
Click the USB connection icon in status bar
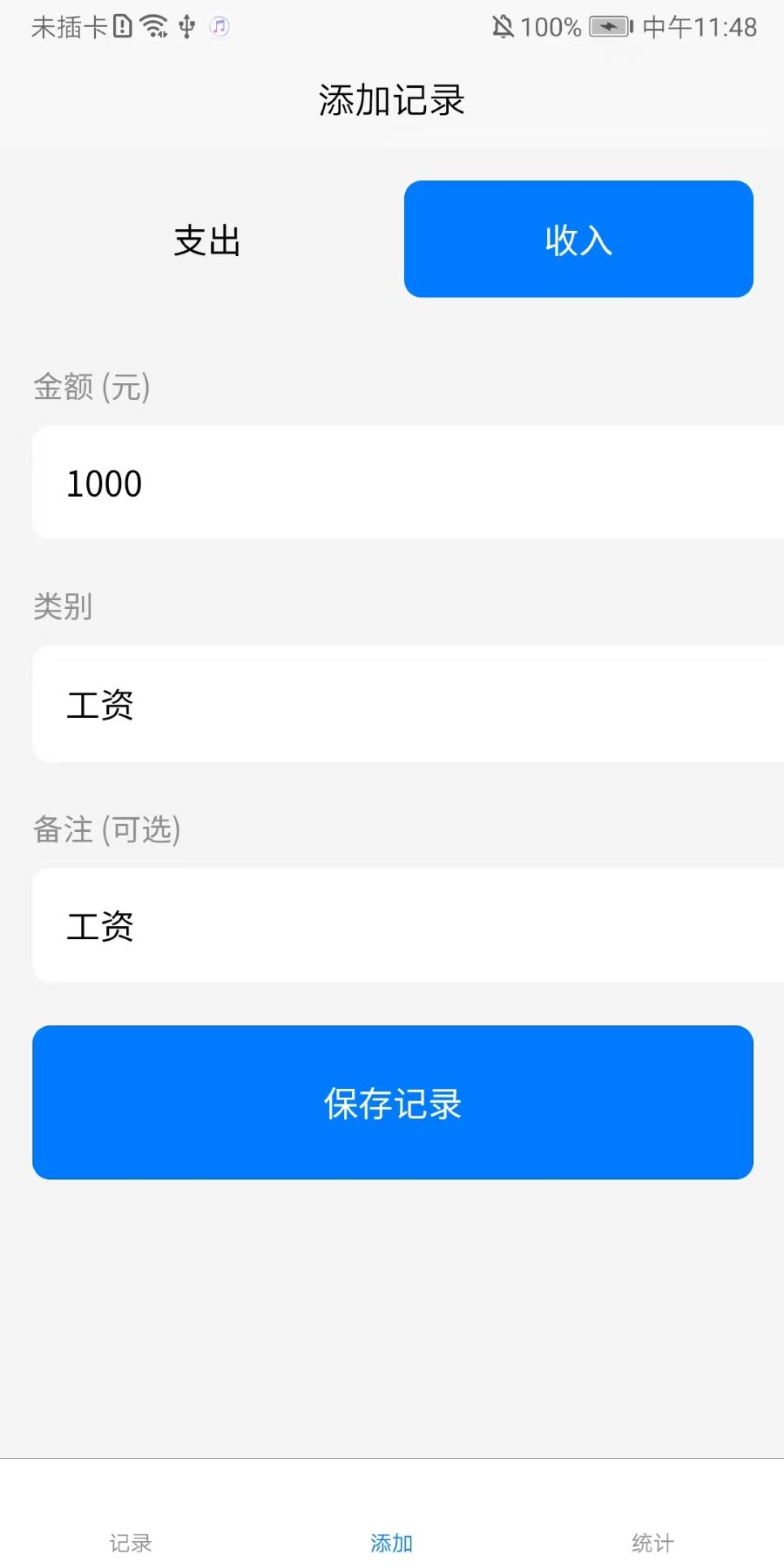(x=188, y=27)
